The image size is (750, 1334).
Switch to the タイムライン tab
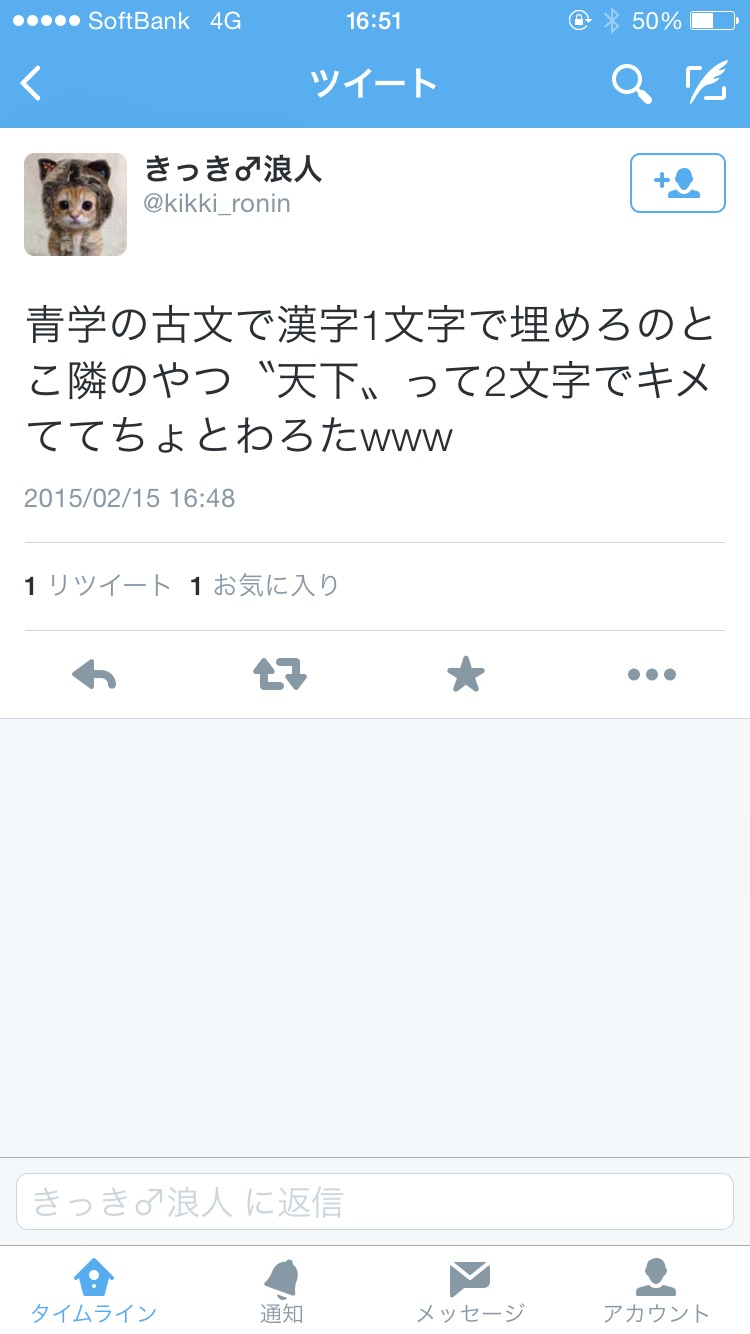pyautogui.click(x=94, y=1290)
